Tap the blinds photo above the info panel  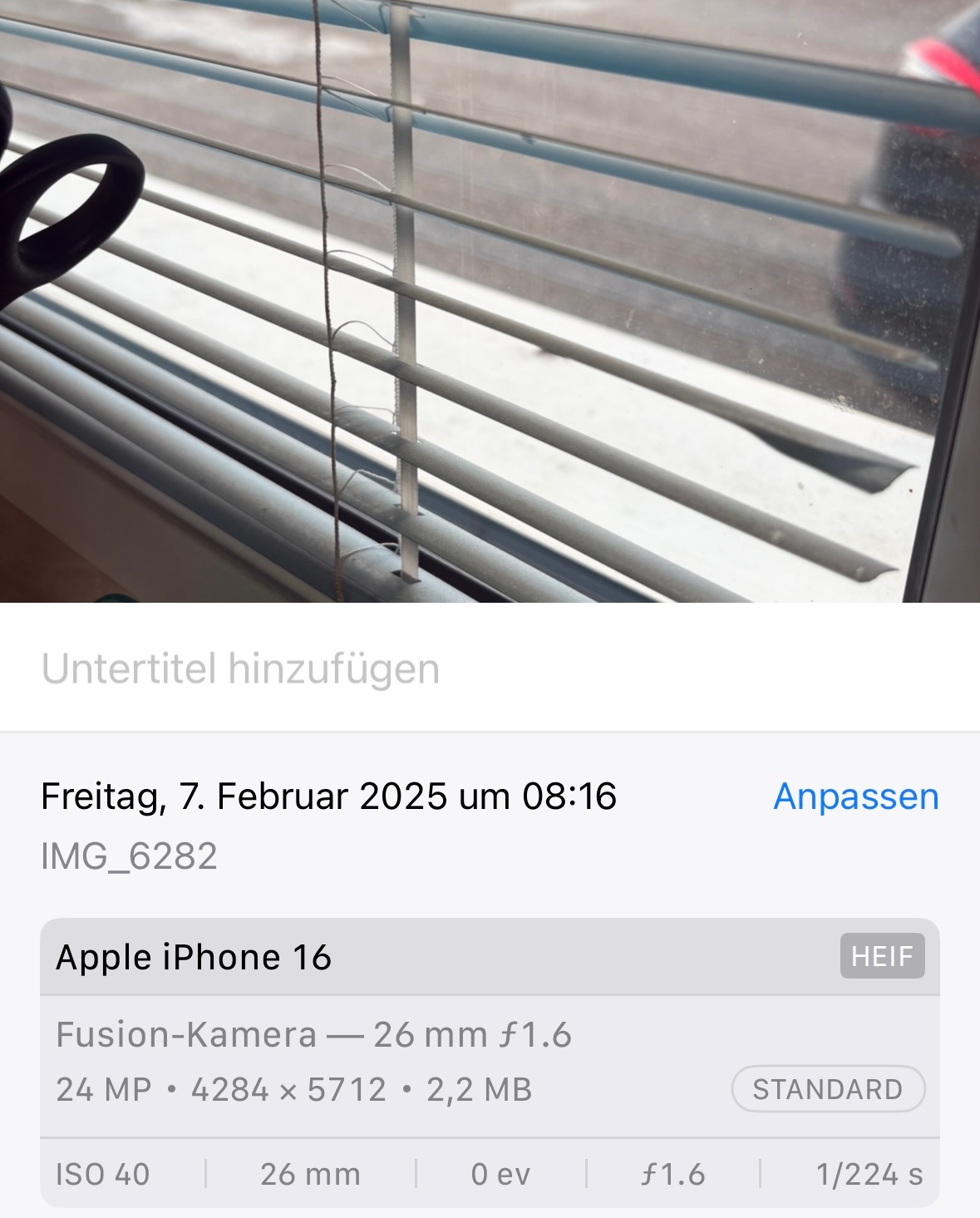(490, 299)
